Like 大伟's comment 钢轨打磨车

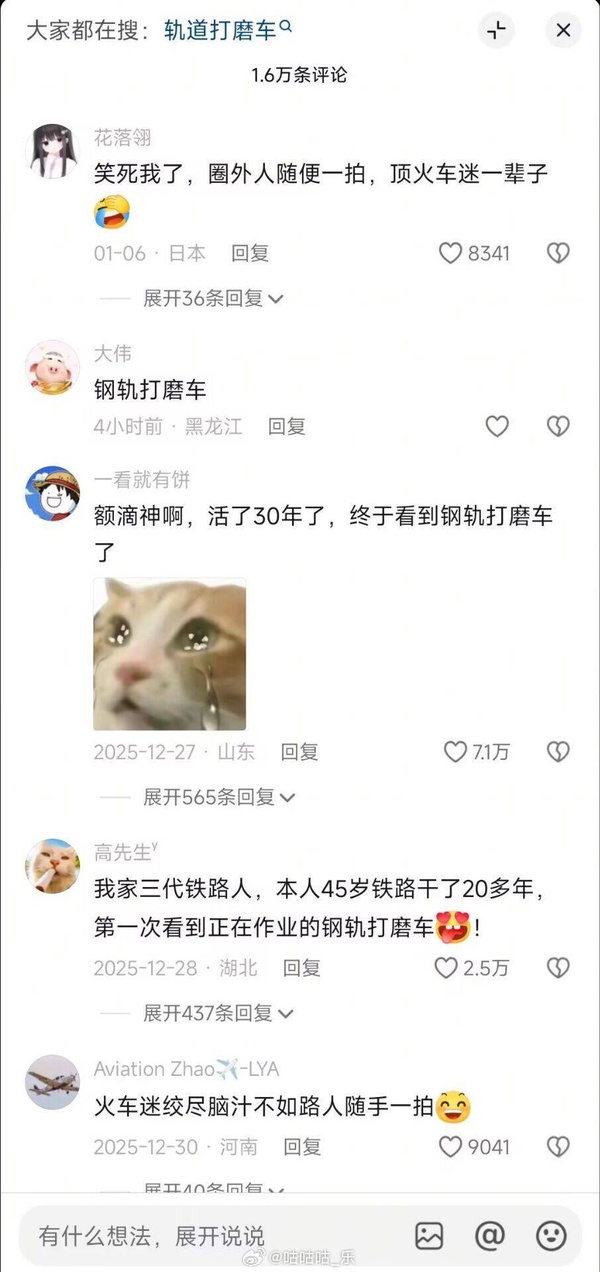(497, 426)
